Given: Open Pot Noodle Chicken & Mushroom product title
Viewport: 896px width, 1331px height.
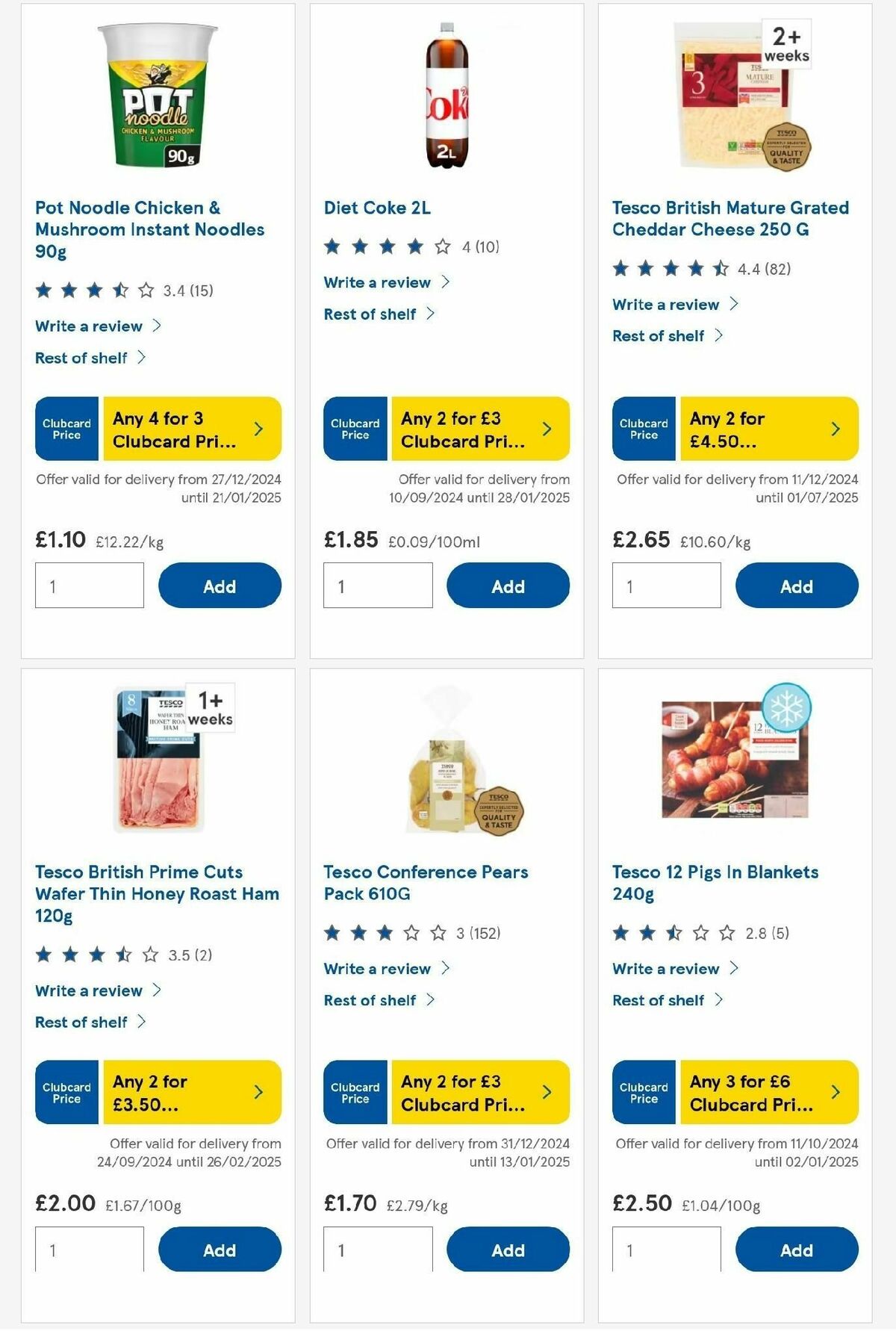Looking at the screenshot, I should click(149, 229).
